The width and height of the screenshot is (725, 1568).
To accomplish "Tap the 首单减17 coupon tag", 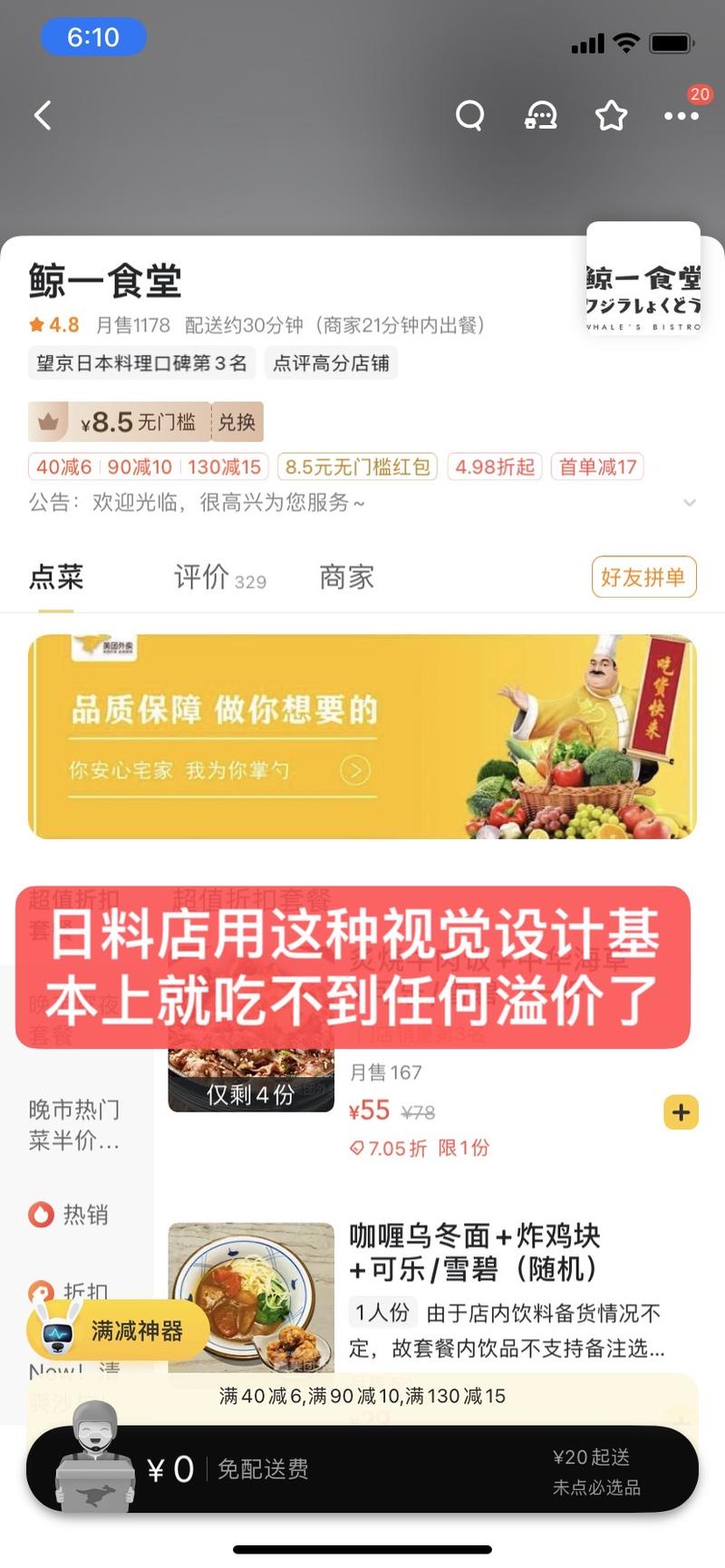I will (x=597, y=467).
